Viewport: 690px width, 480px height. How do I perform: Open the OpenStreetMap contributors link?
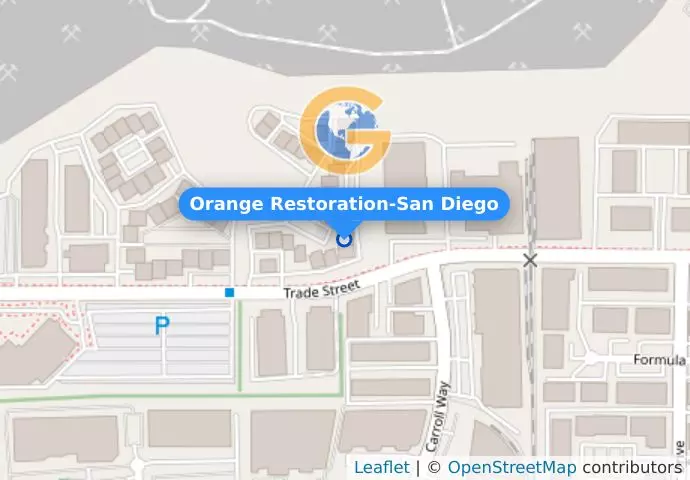[x=512, y=467]
